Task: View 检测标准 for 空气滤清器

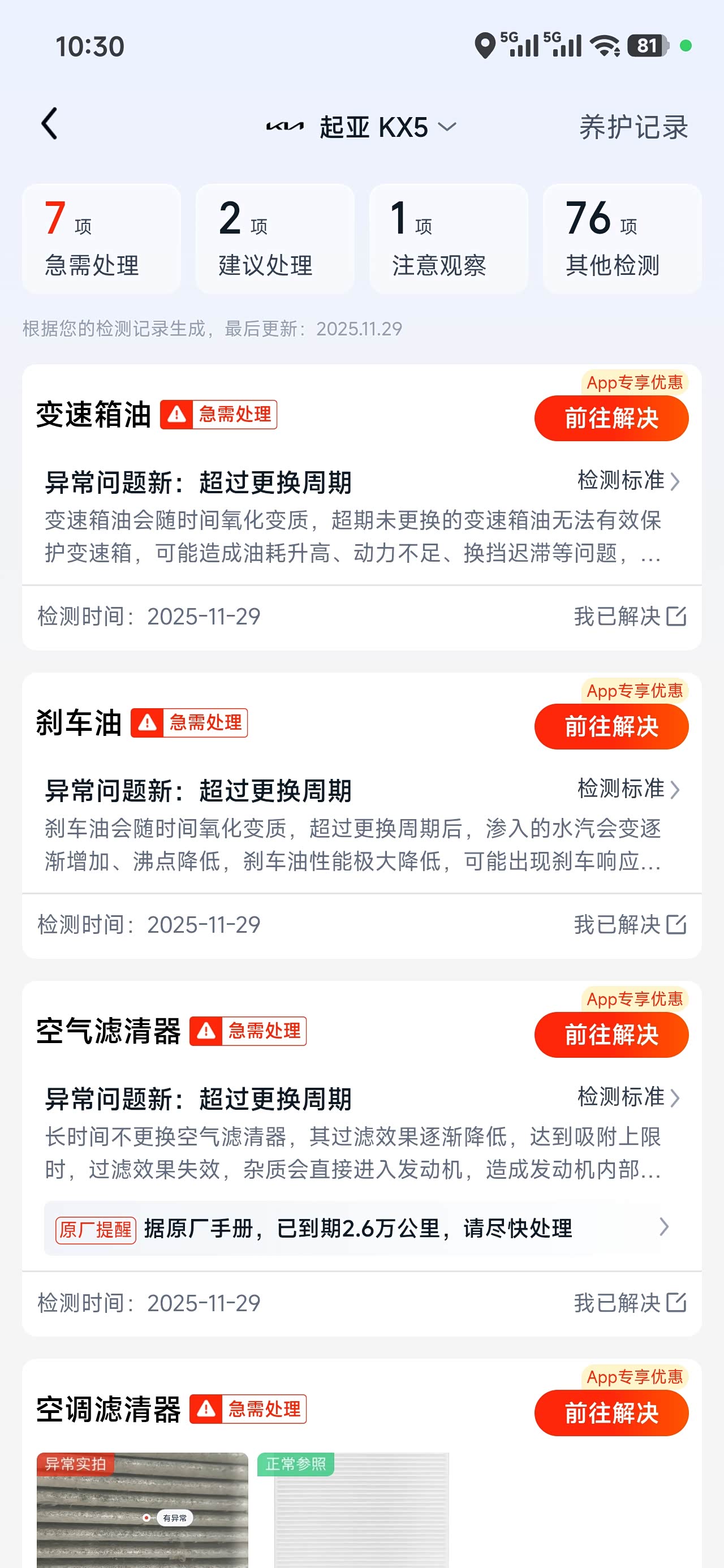Action: [628, 1096]
